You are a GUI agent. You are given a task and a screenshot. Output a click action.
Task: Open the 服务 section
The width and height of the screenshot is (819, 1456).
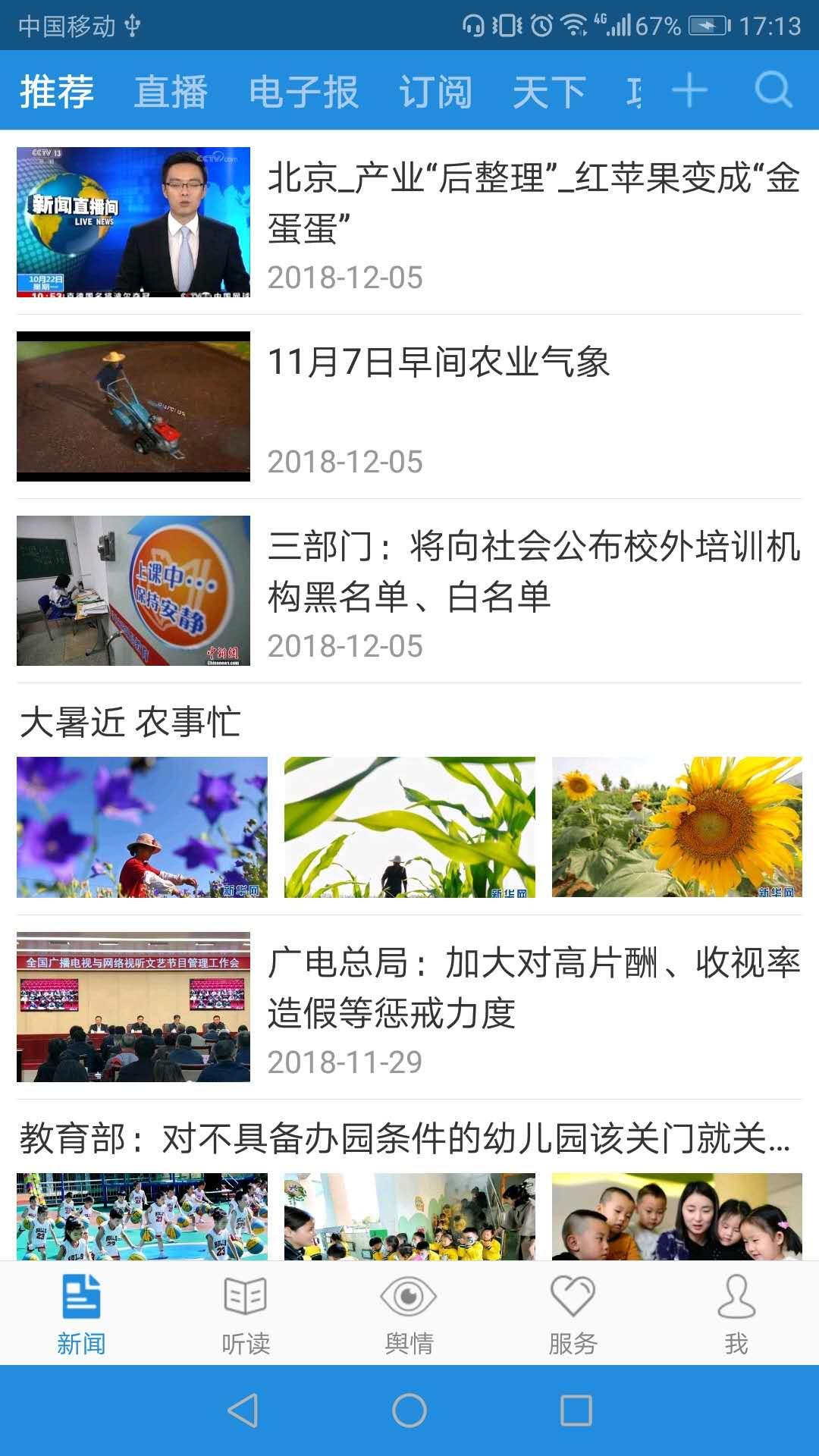click(x=573, y=1315)
